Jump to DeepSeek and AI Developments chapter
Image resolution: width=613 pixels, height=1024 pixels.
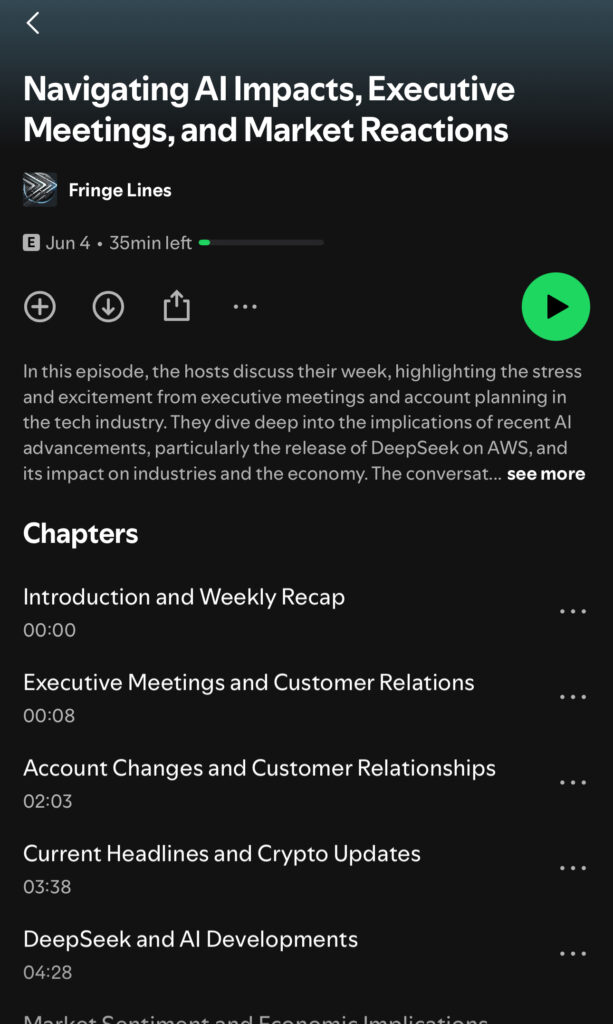190,940
